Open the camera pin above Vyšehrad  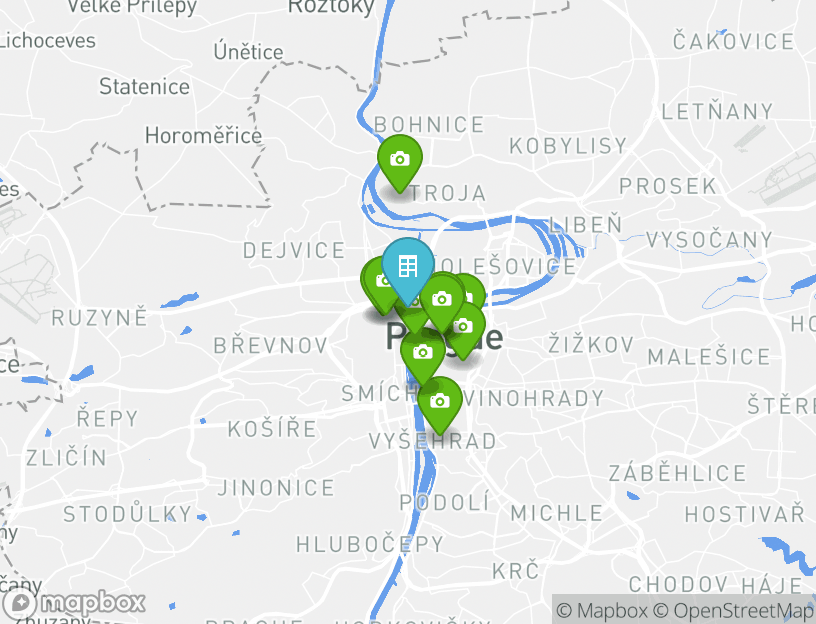pyautogui.click(x=439, y=401)
